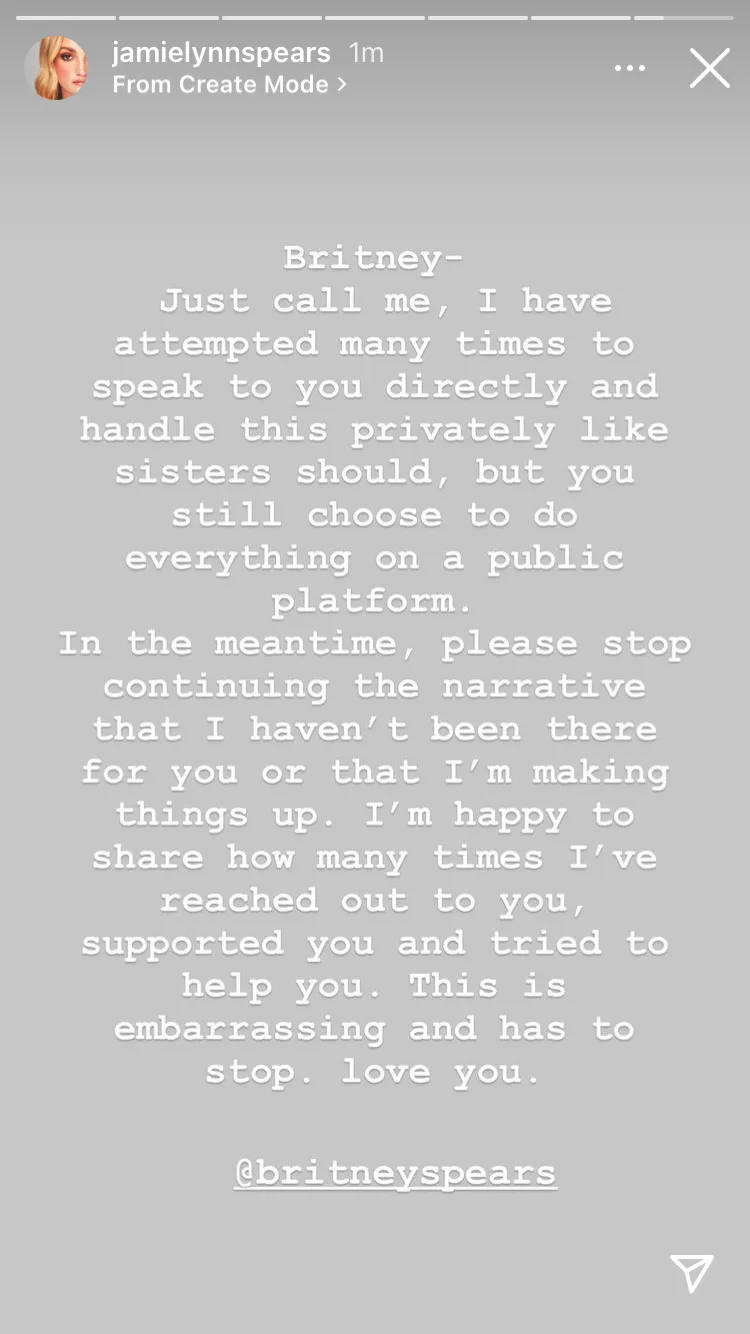Tap the chevron next to From Create Mode
The height and width of the screenshot is (1334, 750).
(x=340, y=85)
